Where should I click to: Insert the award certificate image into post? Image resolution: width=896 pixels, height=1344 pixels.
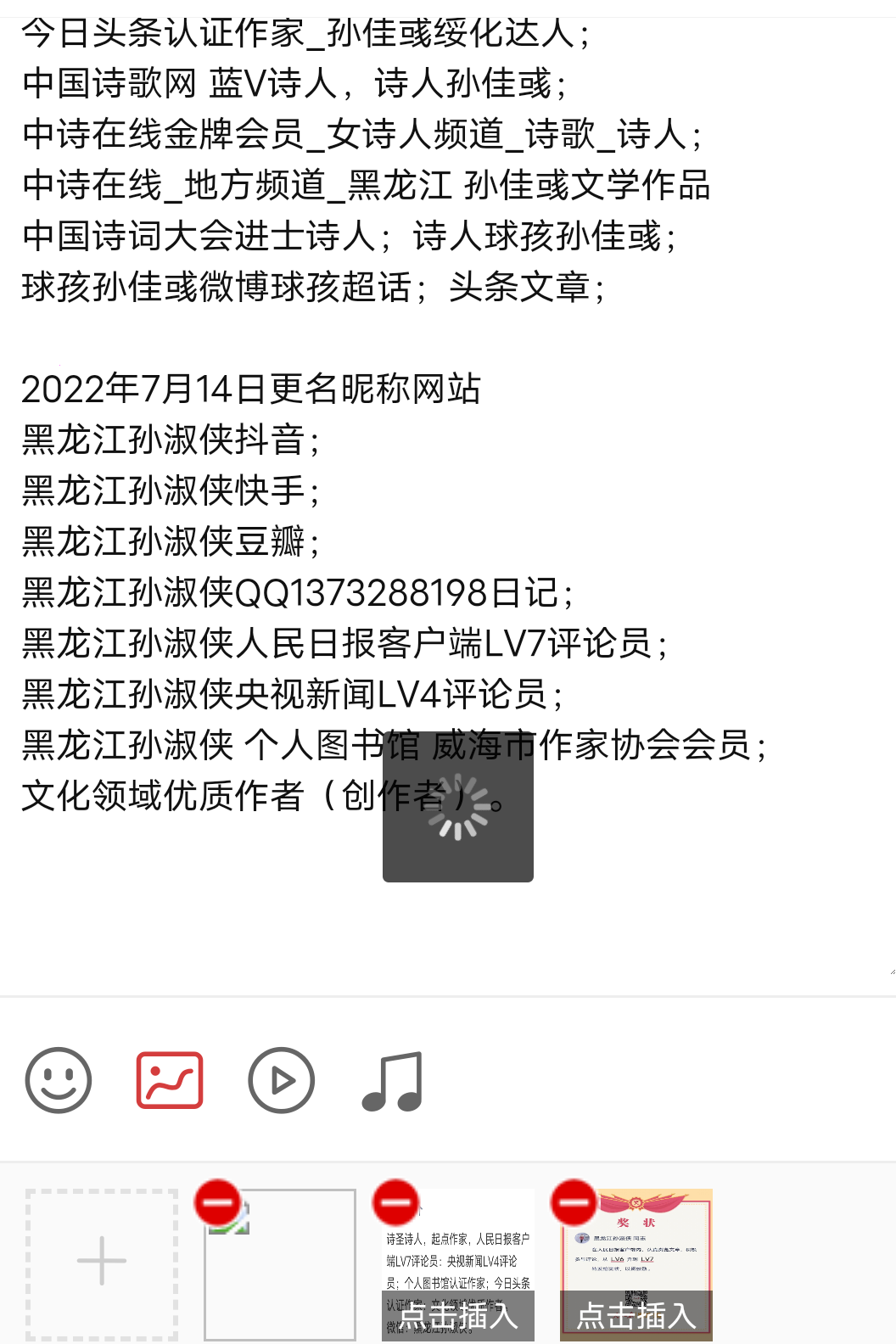[x=636, y=1316]
